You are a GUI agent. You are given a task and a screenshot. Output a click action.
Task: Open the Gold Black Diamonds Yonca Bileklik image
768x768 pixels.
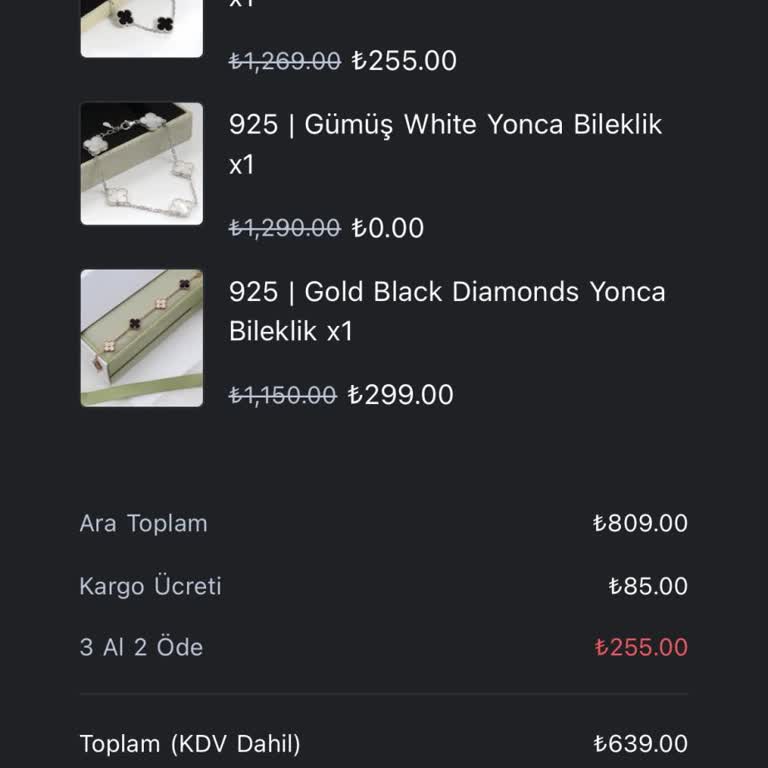(141, 338)
